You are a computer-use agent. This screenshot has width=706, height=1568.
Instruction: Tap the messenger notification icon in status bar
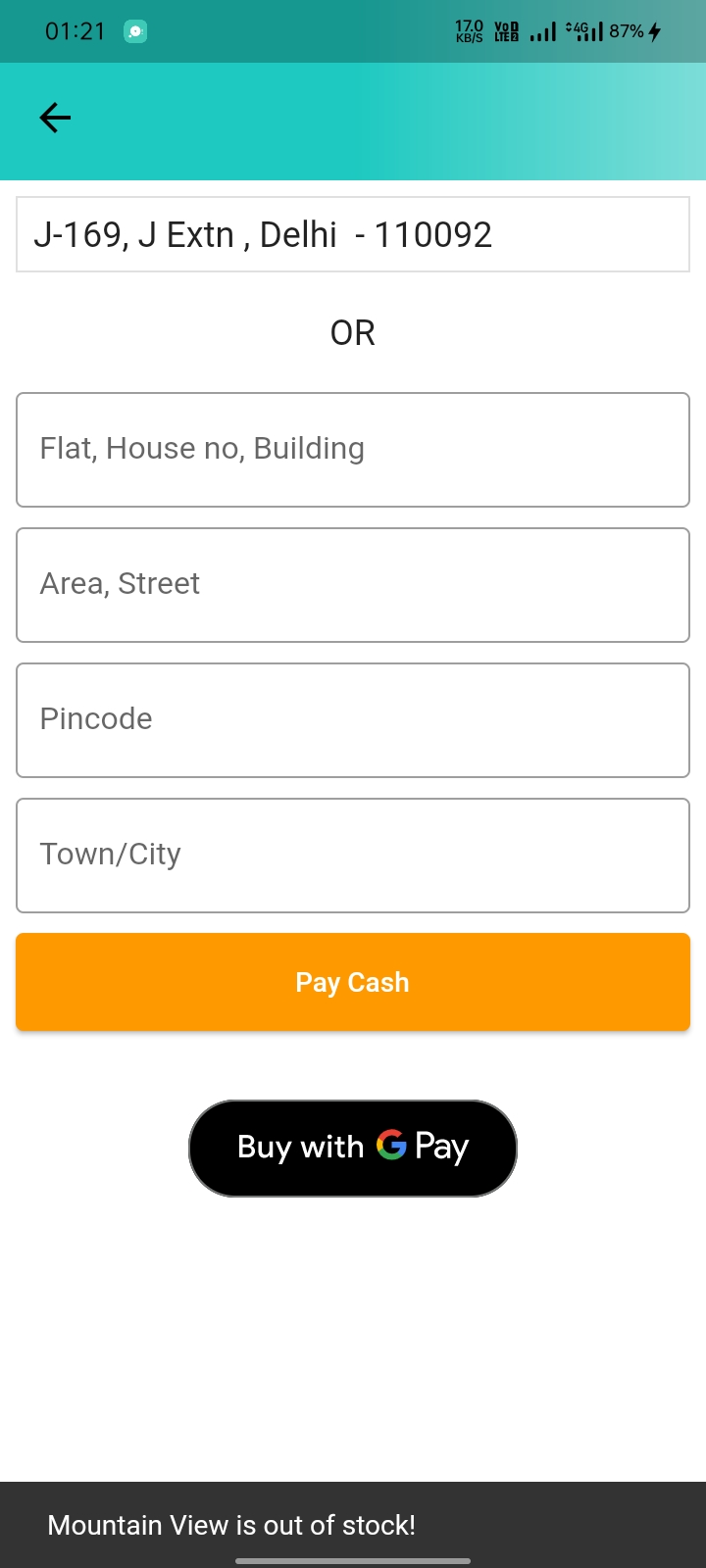(134, 31)
